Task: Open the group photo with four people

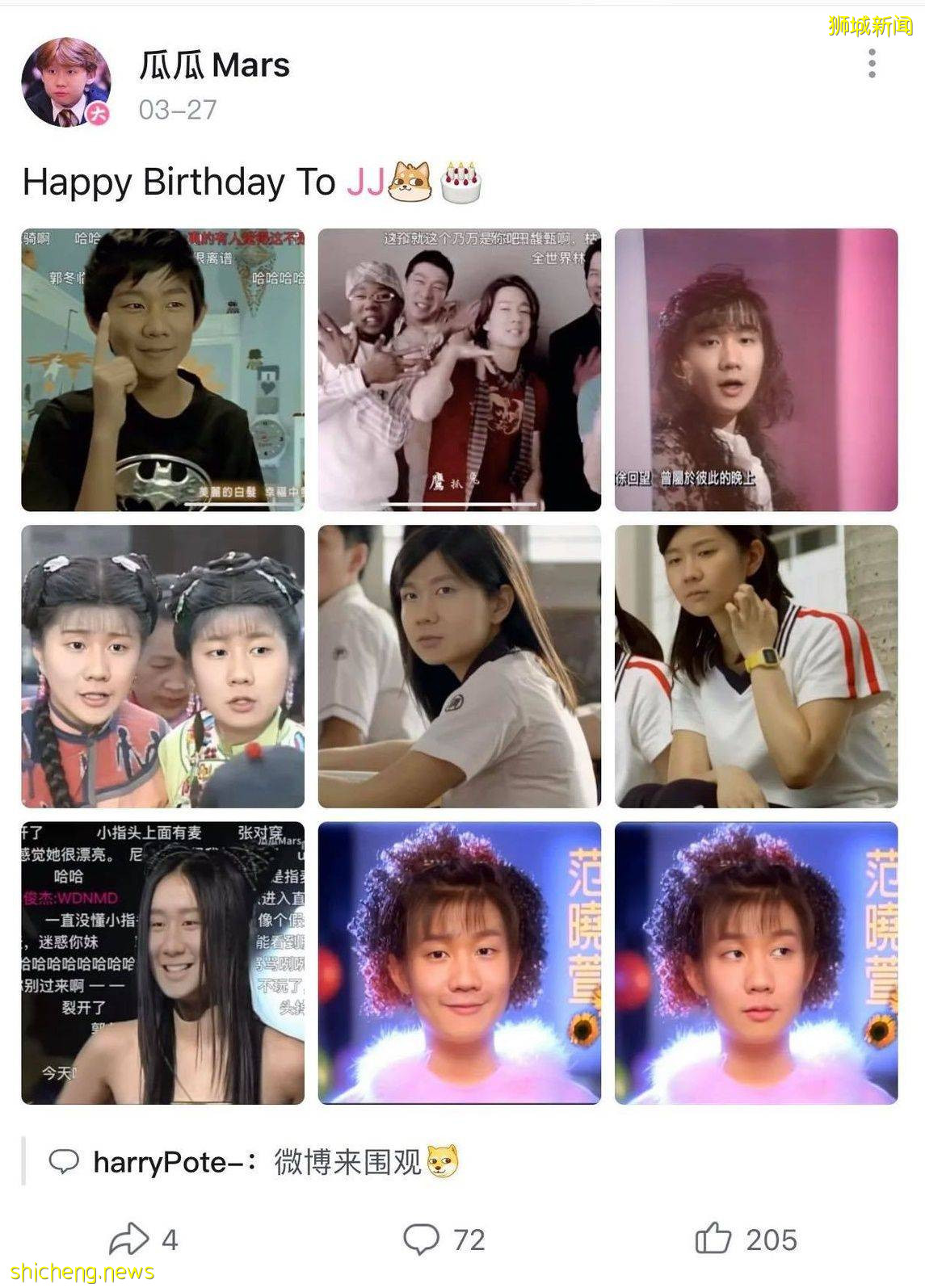Action: click(459, 370)
